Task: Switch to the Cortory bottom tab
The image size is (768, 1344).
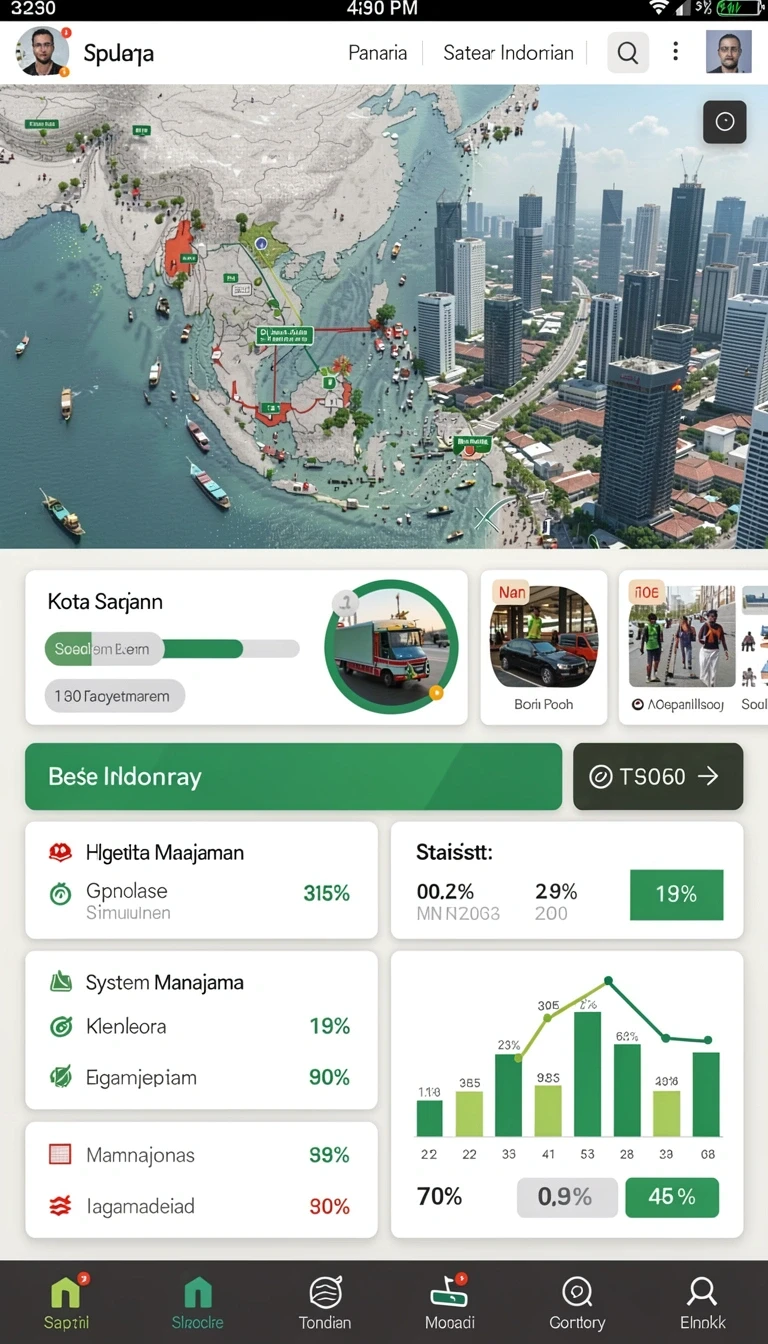Action: pos(577,1303)
